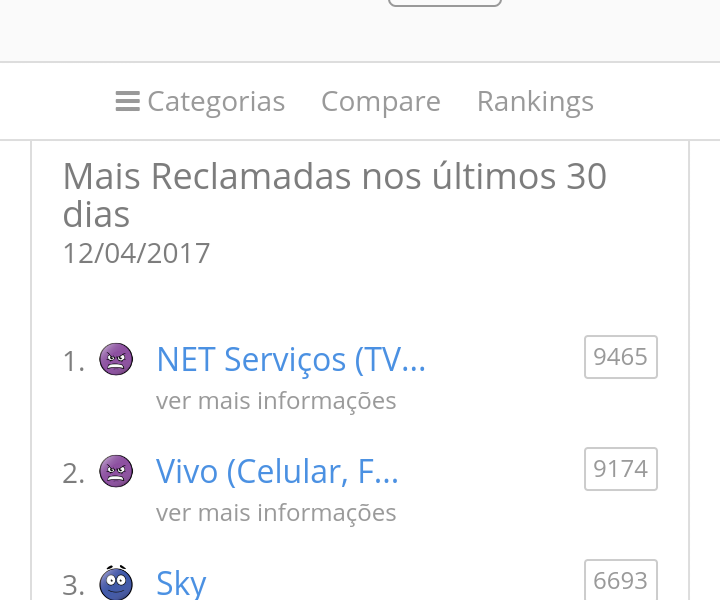Open the Sky company page
Screen dimensions: 720x600
pyautogui.click(x=181, y=582)
